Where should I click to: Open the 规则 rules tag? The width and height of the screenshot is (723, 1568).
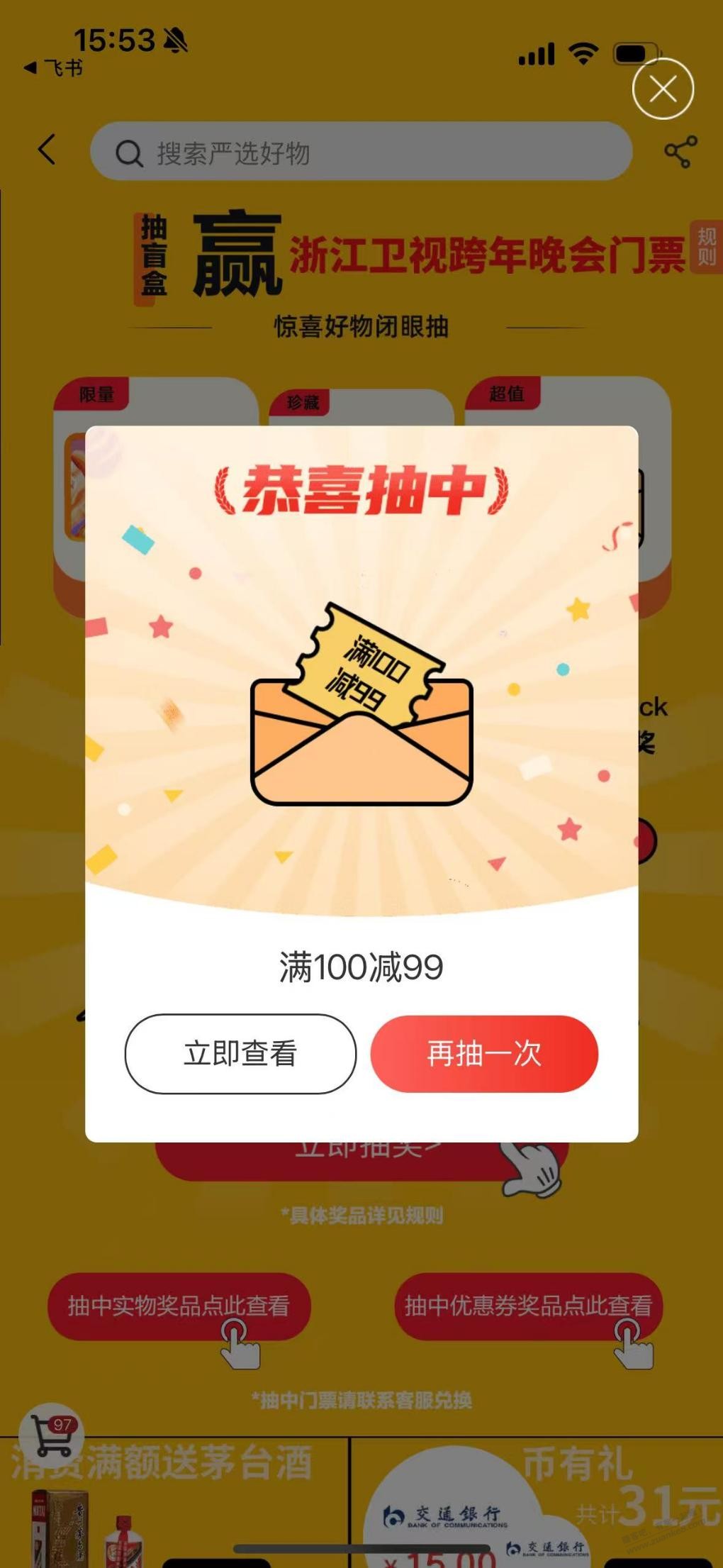coord(706,247)
